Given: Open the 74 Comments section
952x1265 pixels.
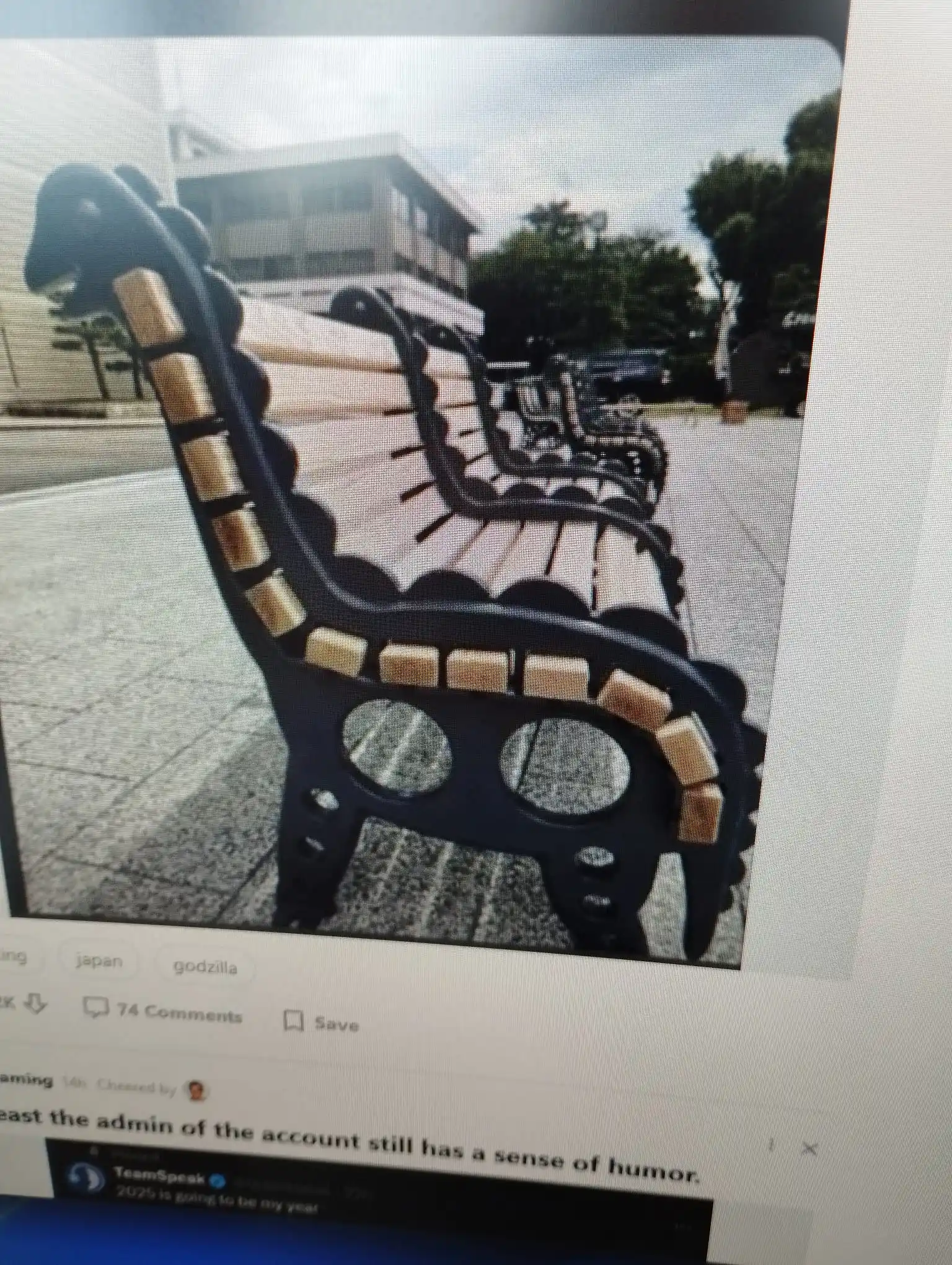Looking at the screenshot, I should [x=164, y=1013].
